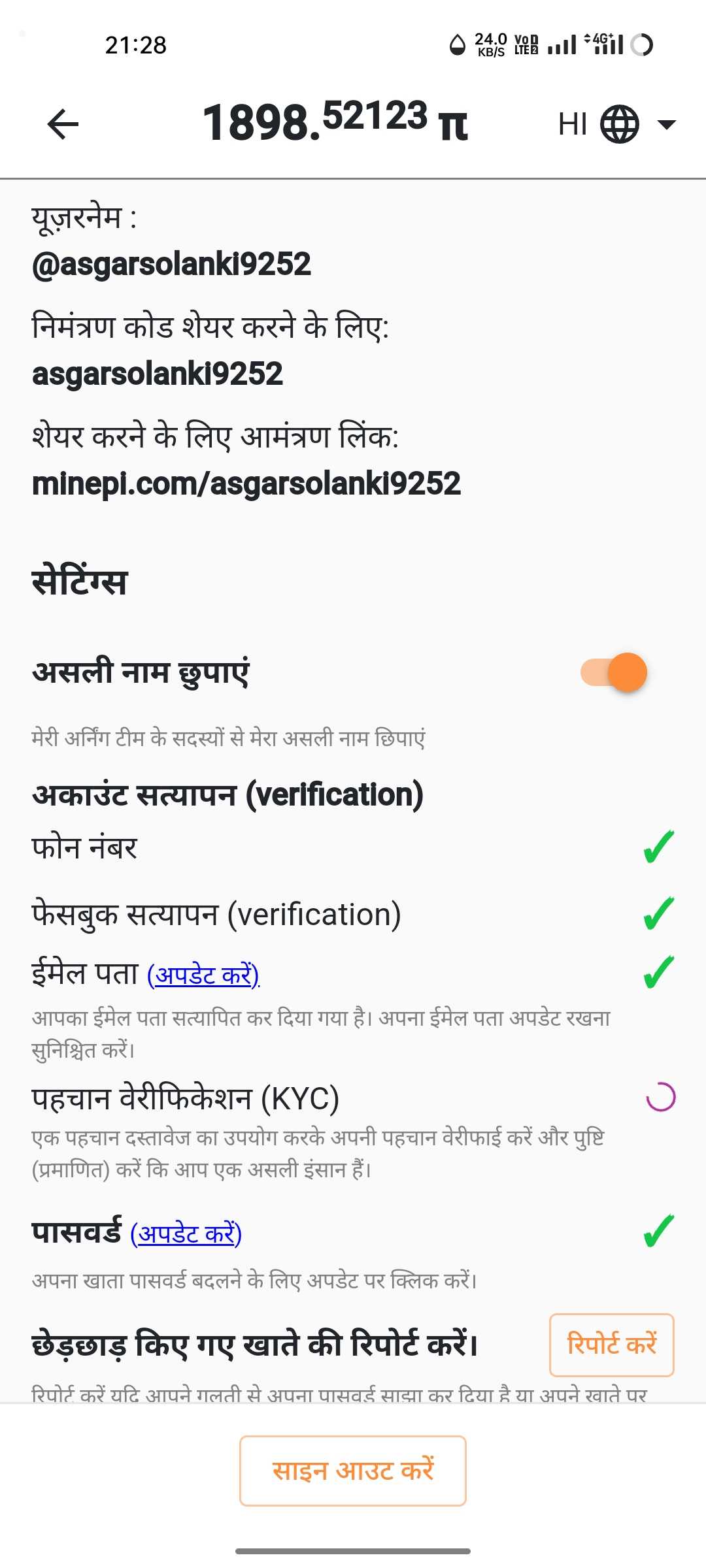Tap अपडेट करें link next to ईमेल पता
706x1568 pixels.
click(203, 975)
